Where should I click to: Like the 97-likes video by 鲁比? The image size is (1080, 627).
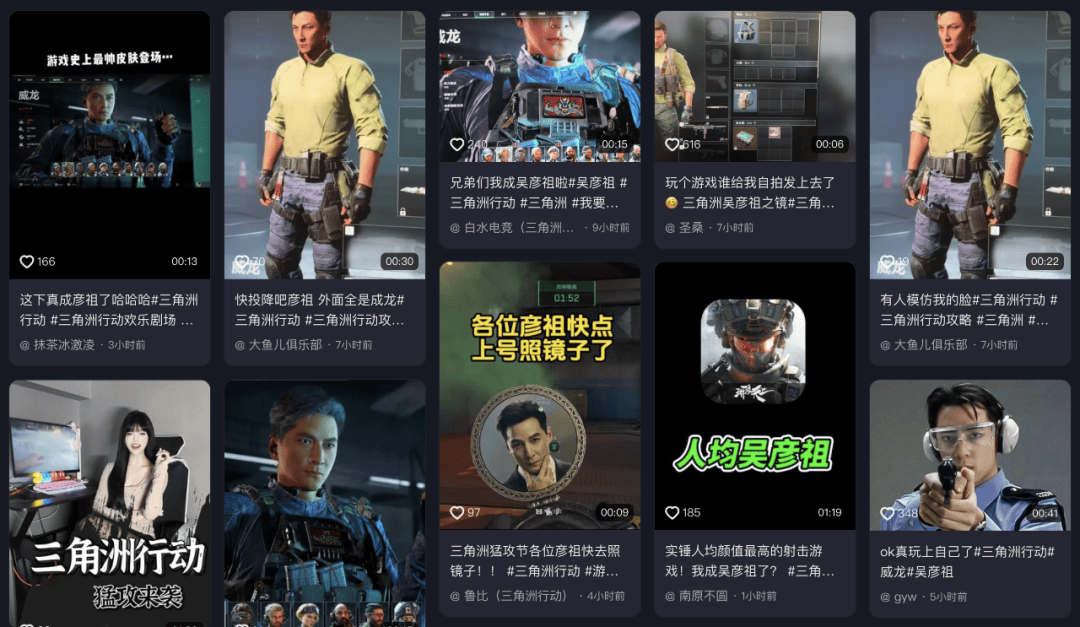[457, 513]
